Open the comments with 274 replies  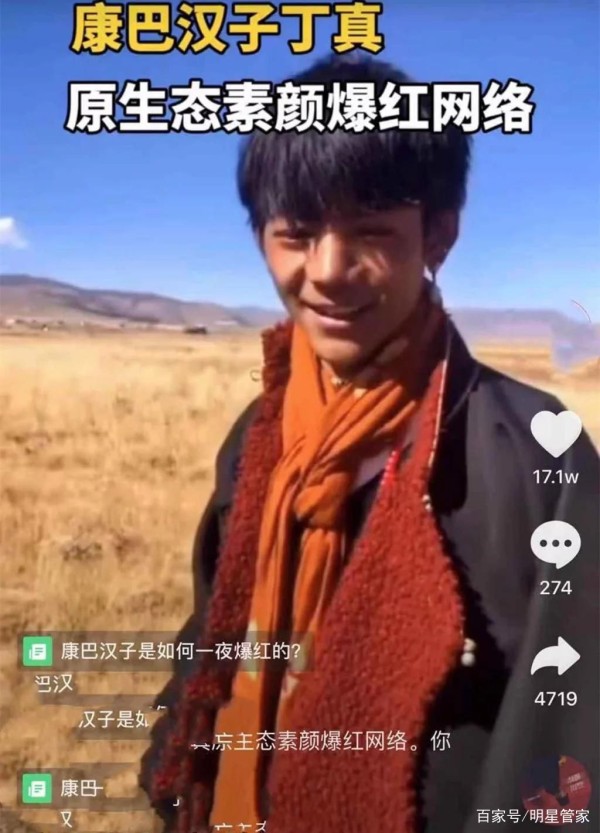[555, 545]
